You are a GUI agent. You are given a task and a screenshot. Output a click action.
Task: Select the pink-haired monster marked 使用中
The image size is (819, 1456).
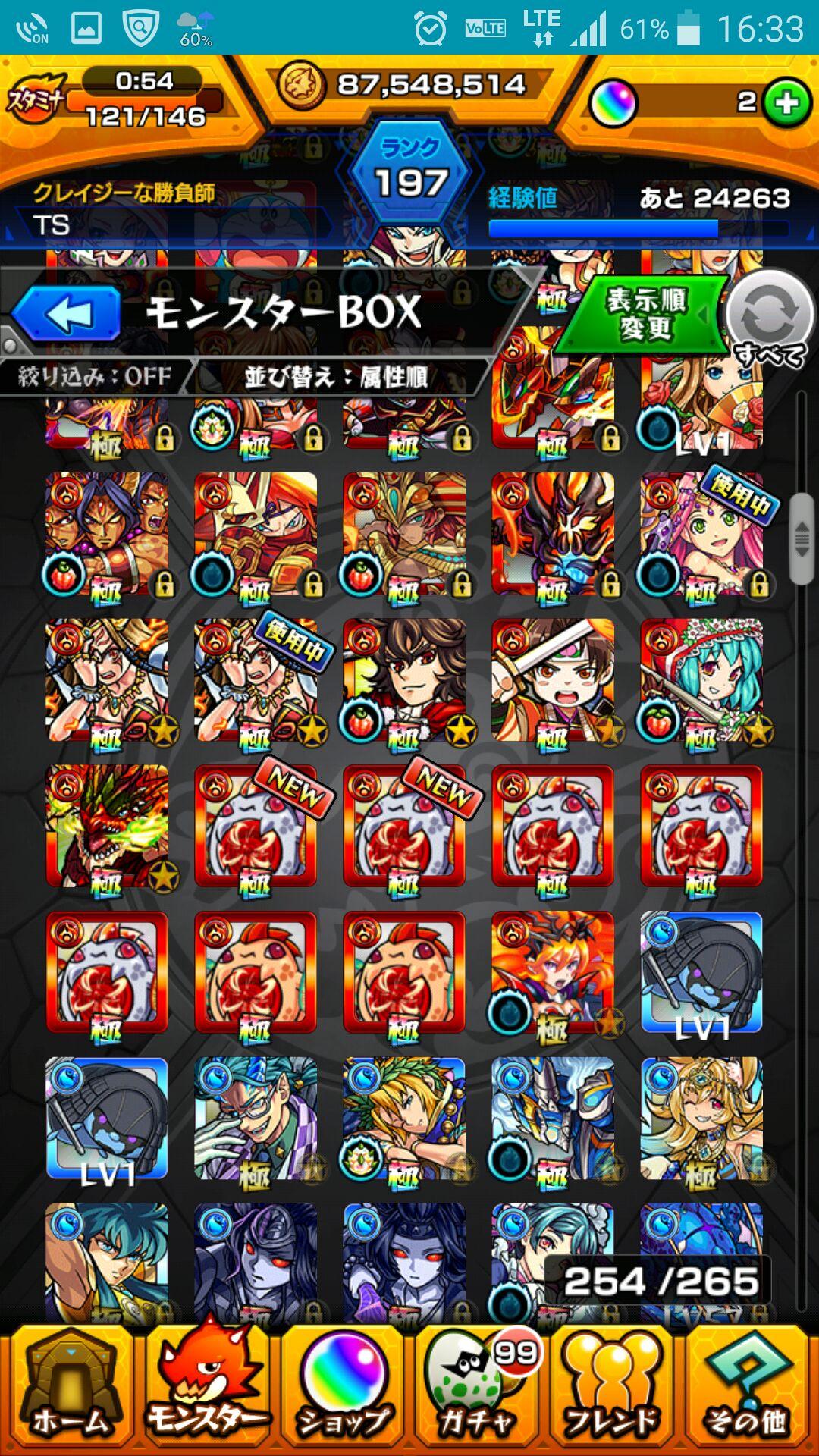tap(701, 533)
